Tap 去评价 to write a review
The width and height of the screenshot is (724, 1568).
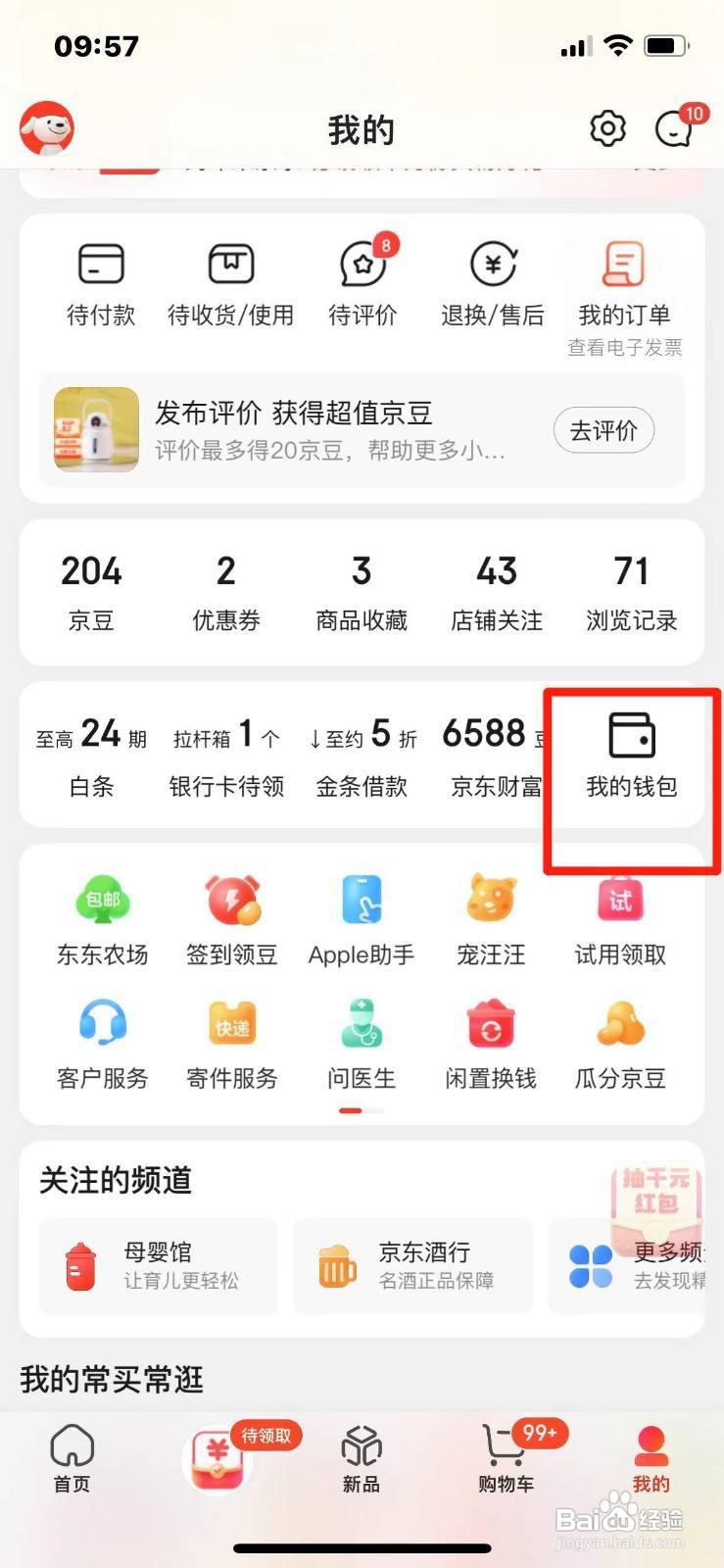pyautogui.click(x=603, y=429)
